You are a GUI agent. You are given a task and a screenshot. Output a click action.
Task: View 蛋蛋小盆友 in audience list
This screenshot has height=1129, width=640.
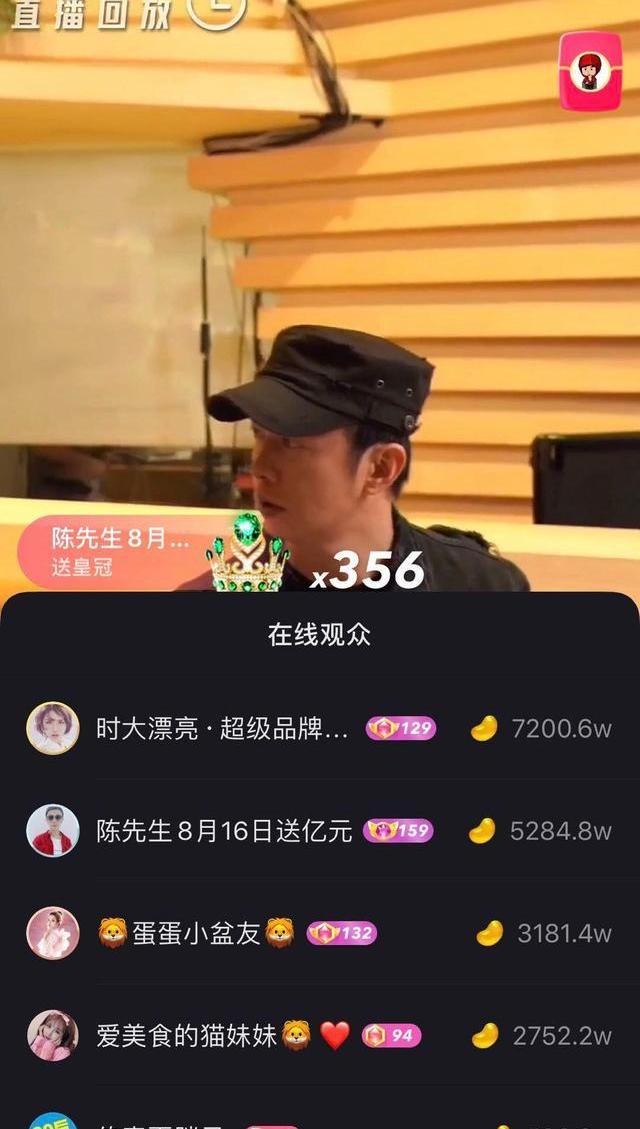tap(196, 933)
